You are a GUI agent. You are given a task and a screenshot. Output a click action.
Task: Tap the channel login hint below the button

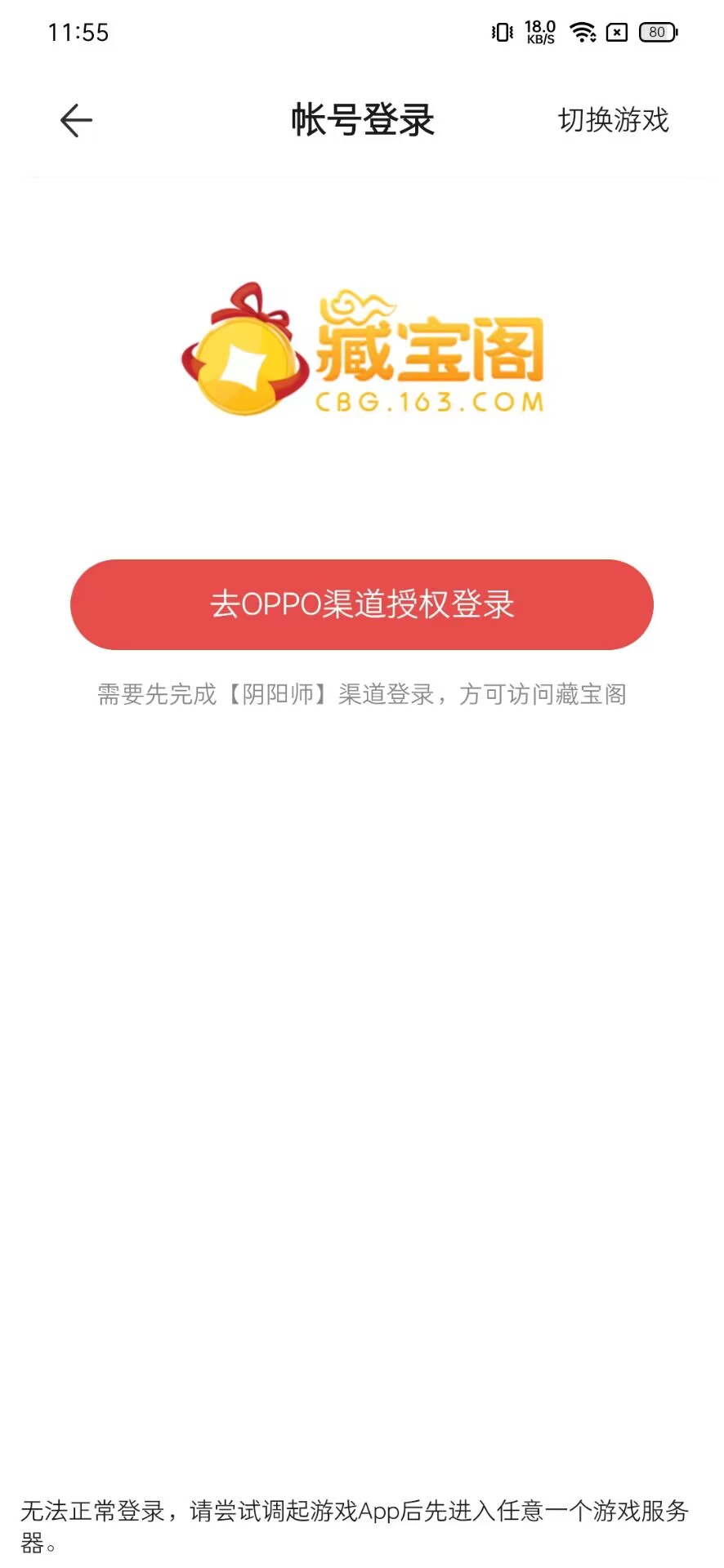362,695
